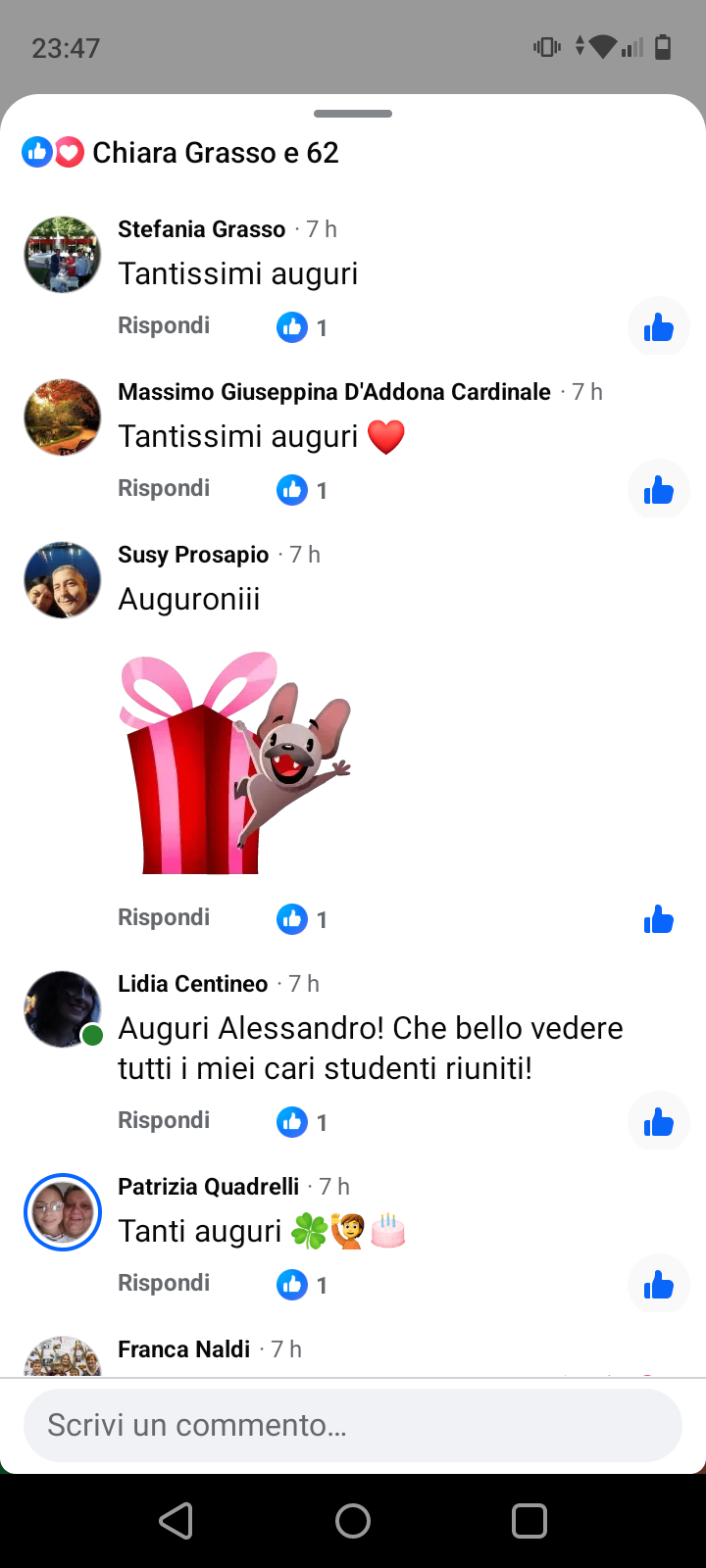Image resolution: width=706 pixels, height=1568 pixels.
Task: Open the comment field 'Scrivi un commento…'
Action: point(353,1425)
